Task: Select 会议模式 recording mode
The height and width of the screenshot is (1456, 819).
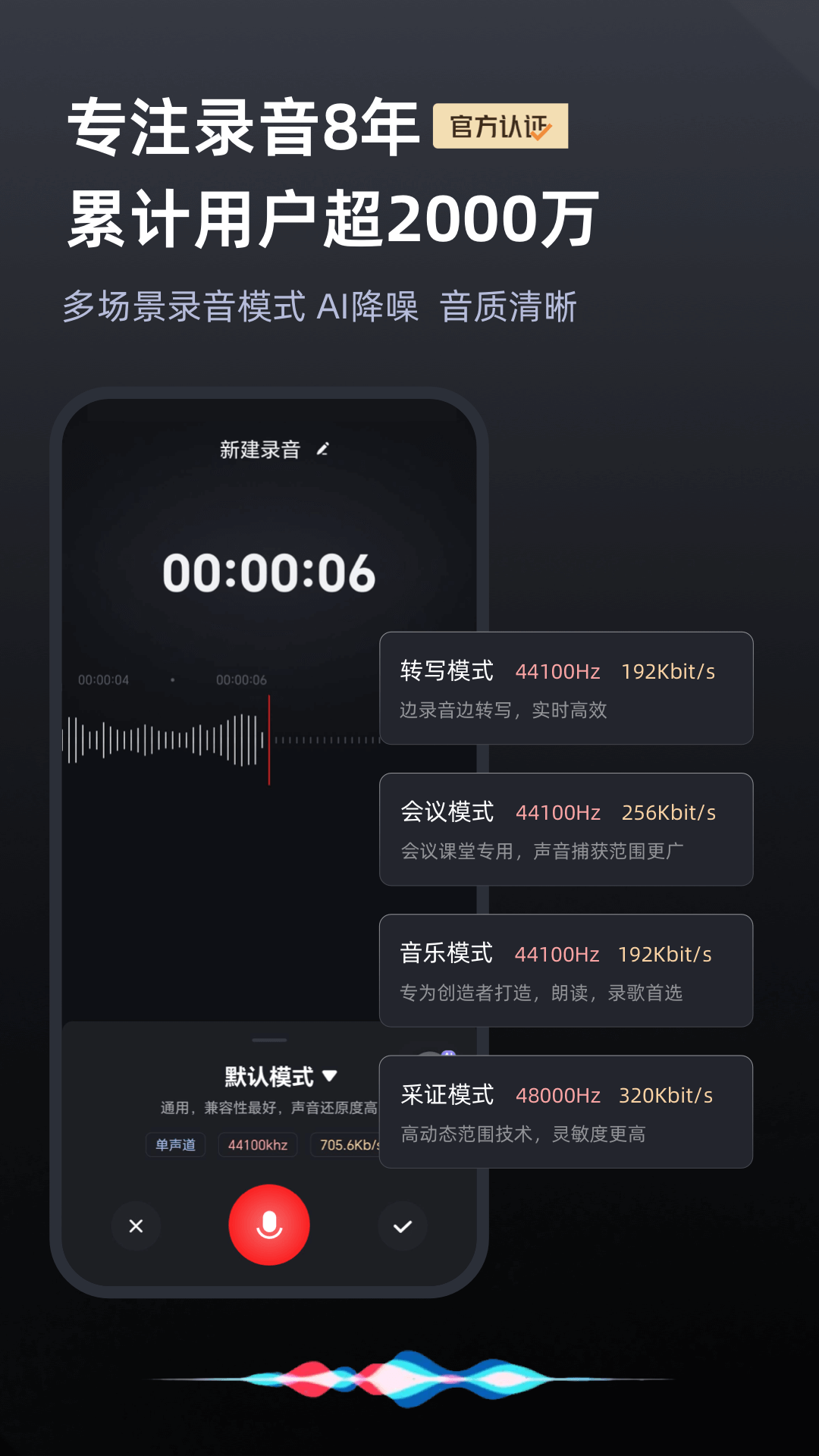Action: click(x=566, y=829)
